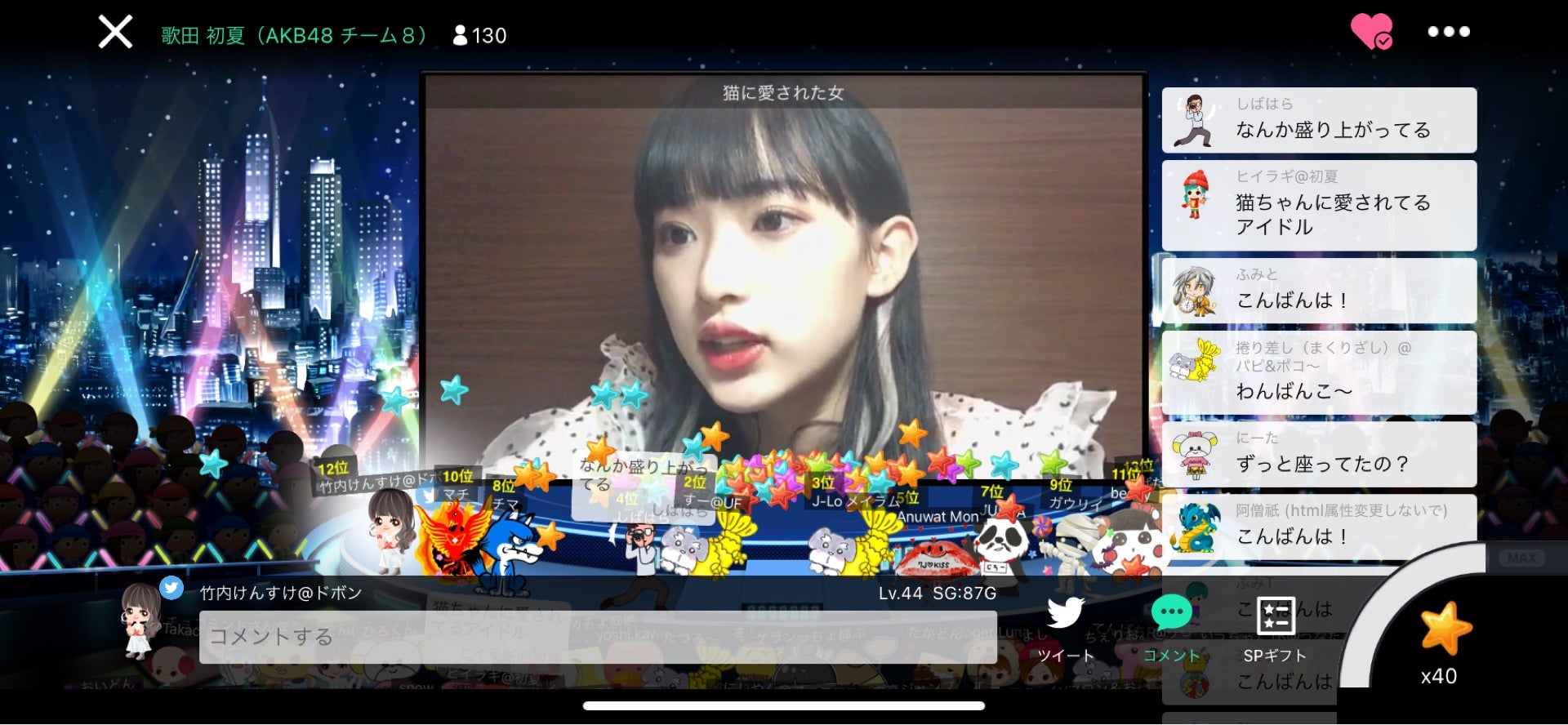Tap the pink follow heart icon
1568x725 pixels.
coord(1371,32)
